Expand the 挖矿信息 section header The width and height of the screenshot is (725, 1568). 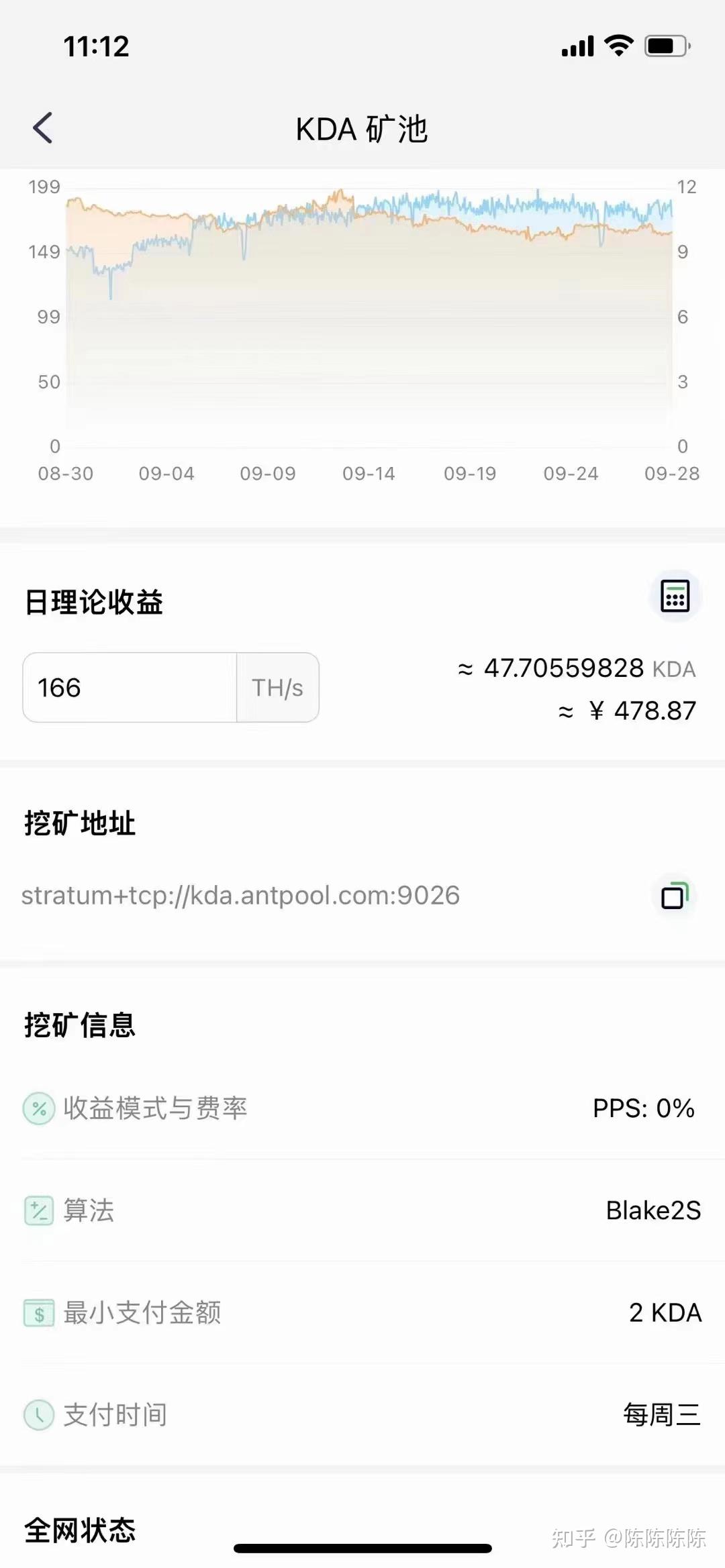click(x=79, y=1025)
